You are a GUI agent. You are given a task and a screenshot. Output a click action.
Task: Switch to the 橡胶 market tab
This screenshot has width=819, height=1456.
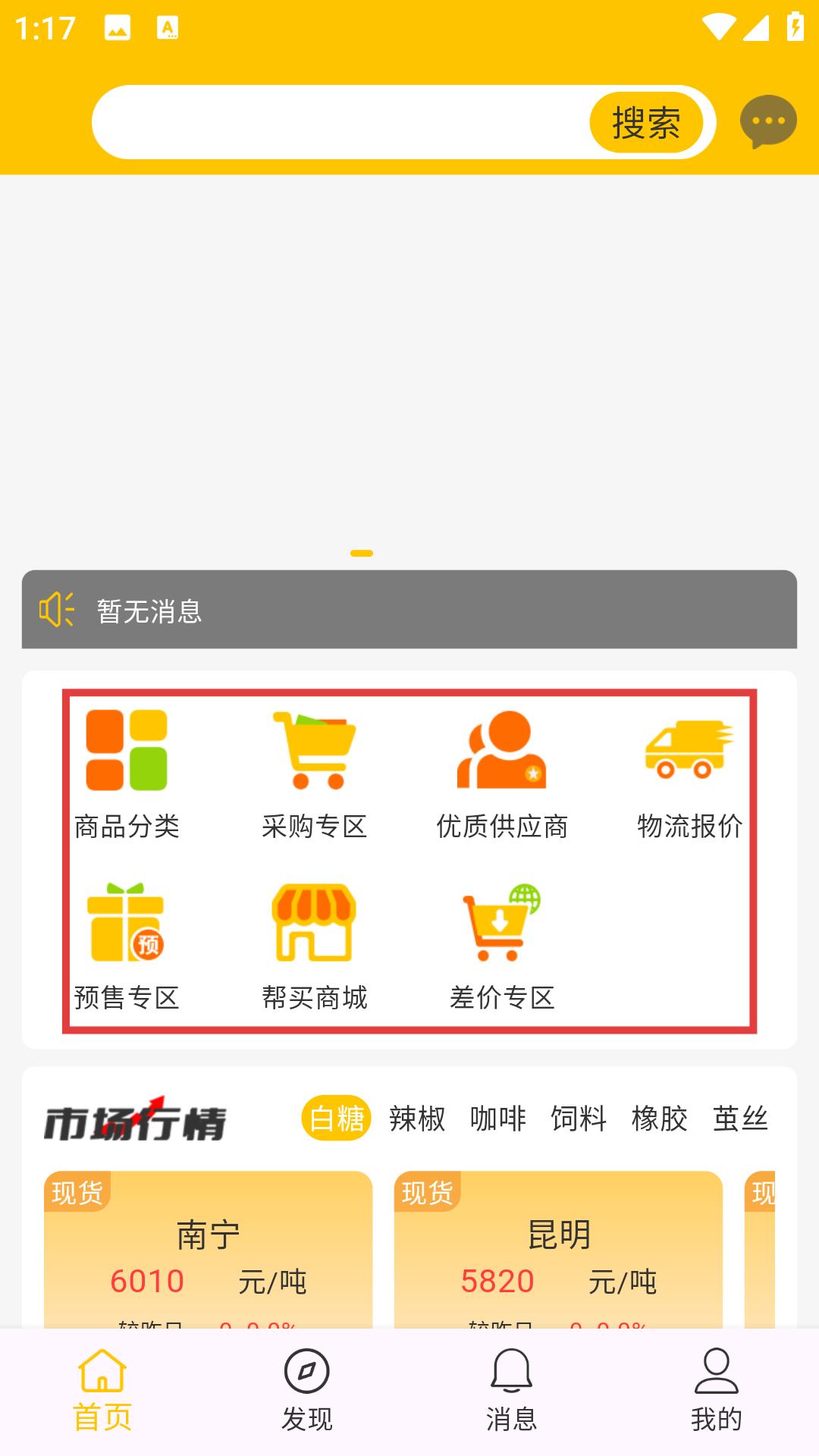pos(660,1118)
